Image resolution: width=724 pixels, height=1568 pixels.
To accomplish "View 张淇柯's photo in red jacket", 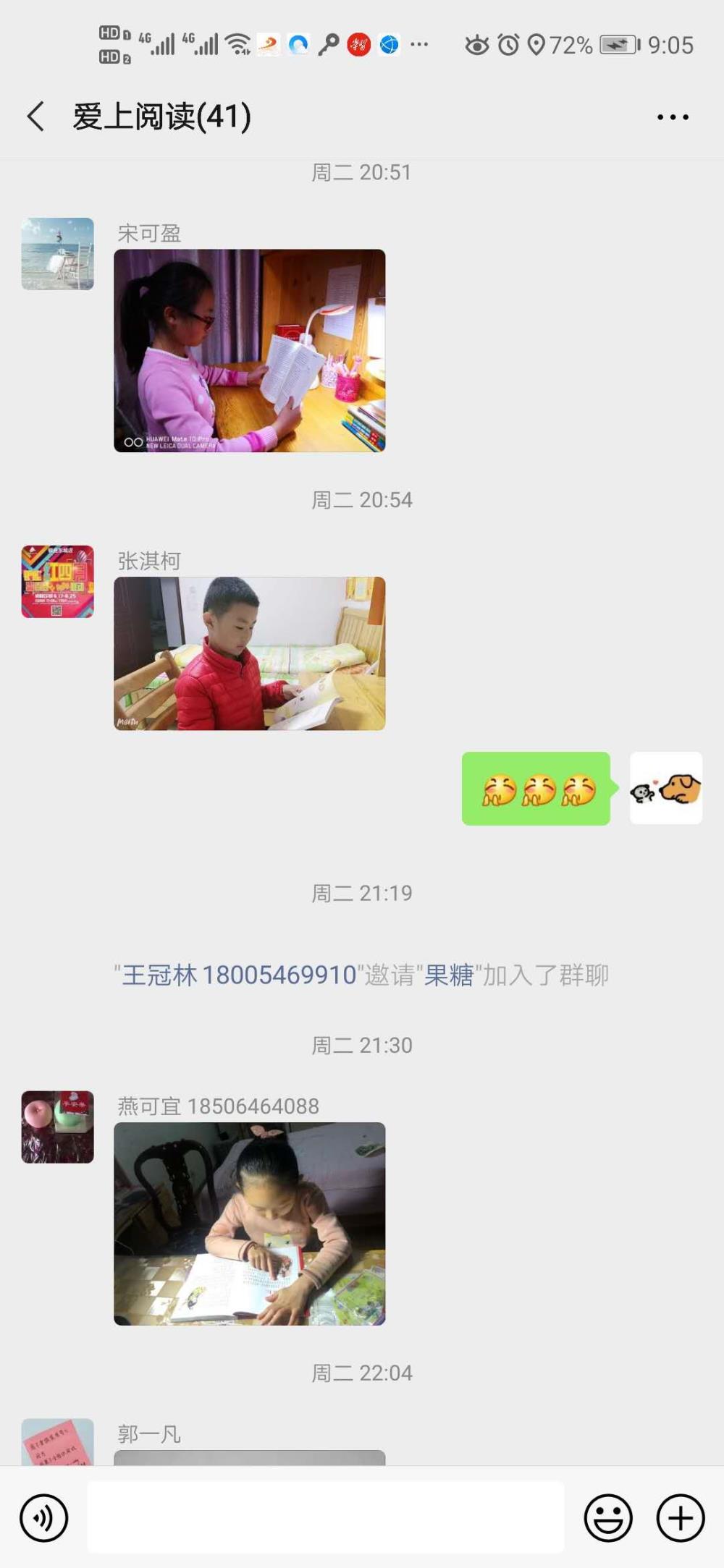I will tap(250, 653).
